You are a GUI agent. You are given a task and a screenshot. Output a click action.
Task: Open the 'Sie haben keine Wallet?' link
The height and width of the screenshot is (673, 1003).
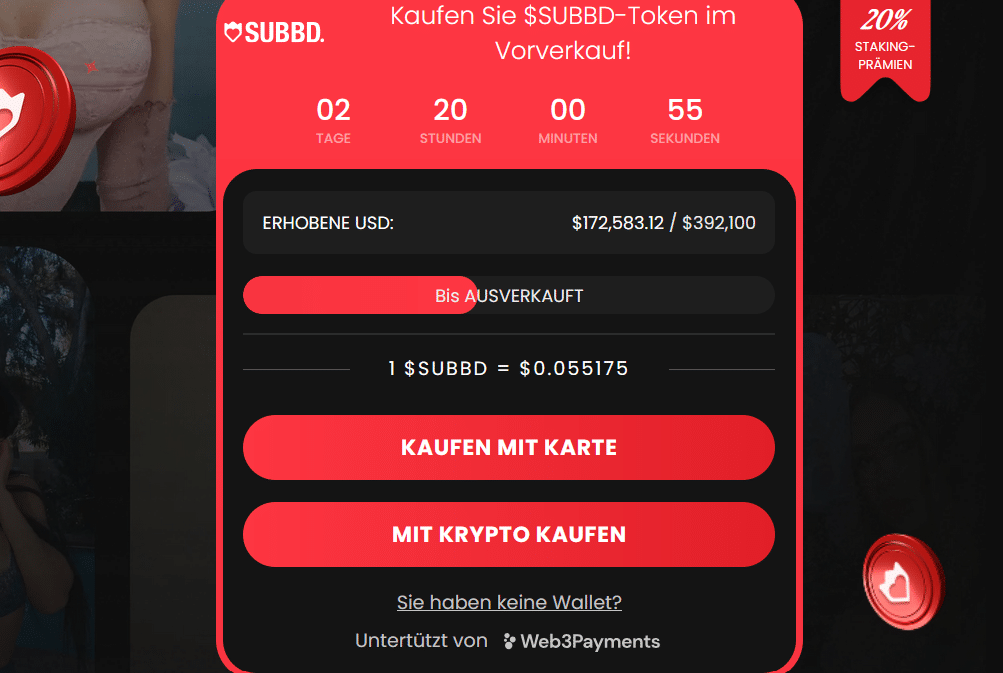click(508, 602)
